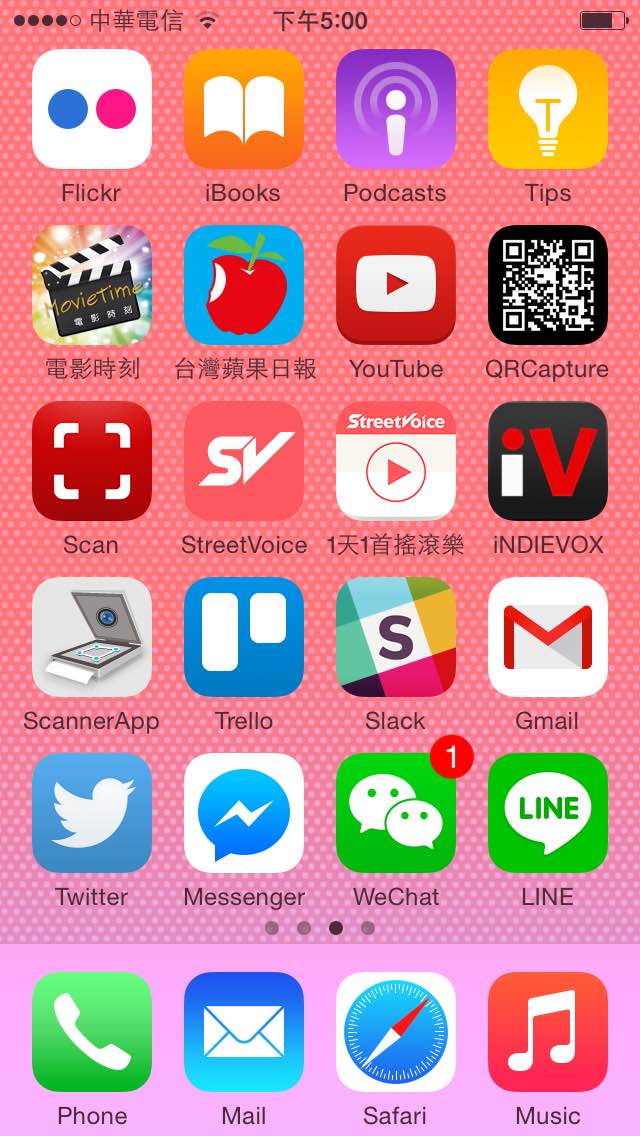640x1136 pixels.
Task: Open the LINE app
Action: click(x=548, y=813)
